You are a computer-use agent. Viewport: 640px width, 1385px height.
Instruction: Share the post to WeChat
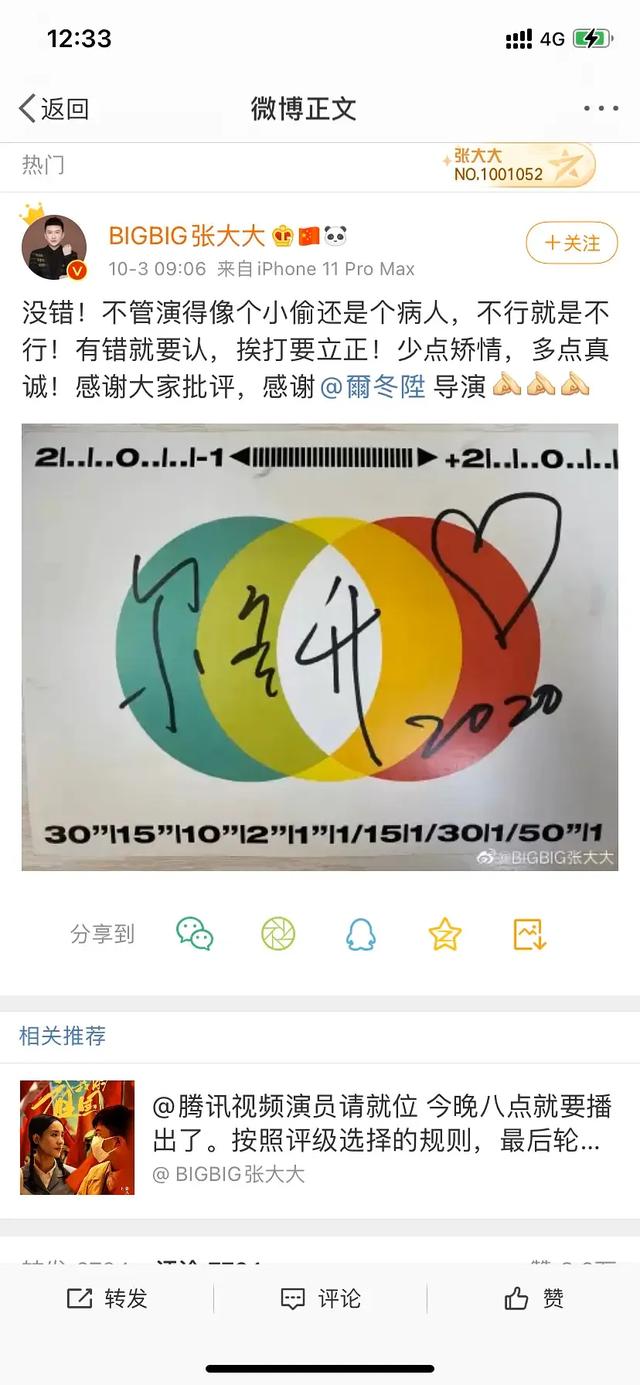coord(195,934)
